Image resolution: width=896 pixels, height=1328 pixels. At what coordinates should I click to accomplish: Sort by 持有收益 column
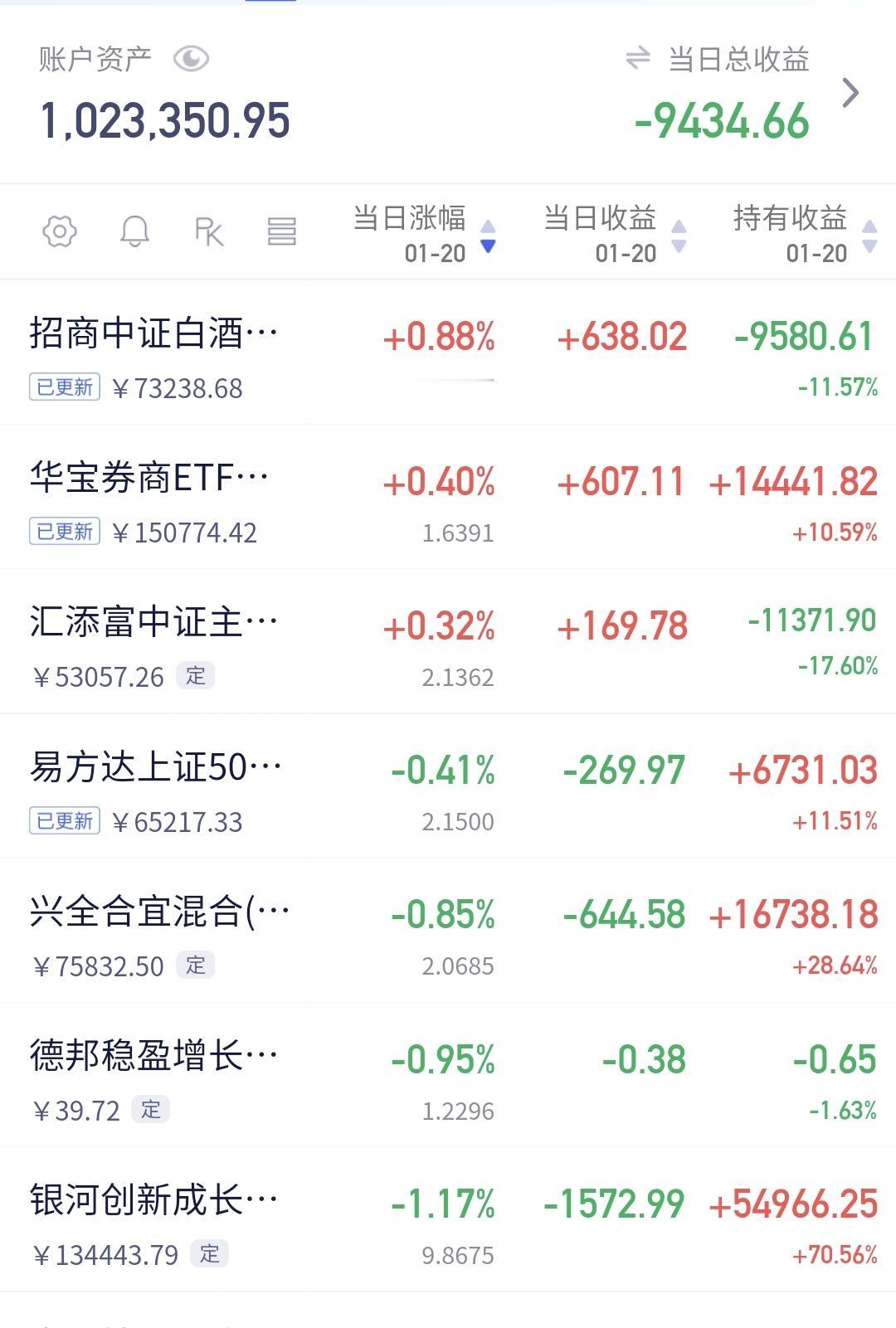coord(806,234)
